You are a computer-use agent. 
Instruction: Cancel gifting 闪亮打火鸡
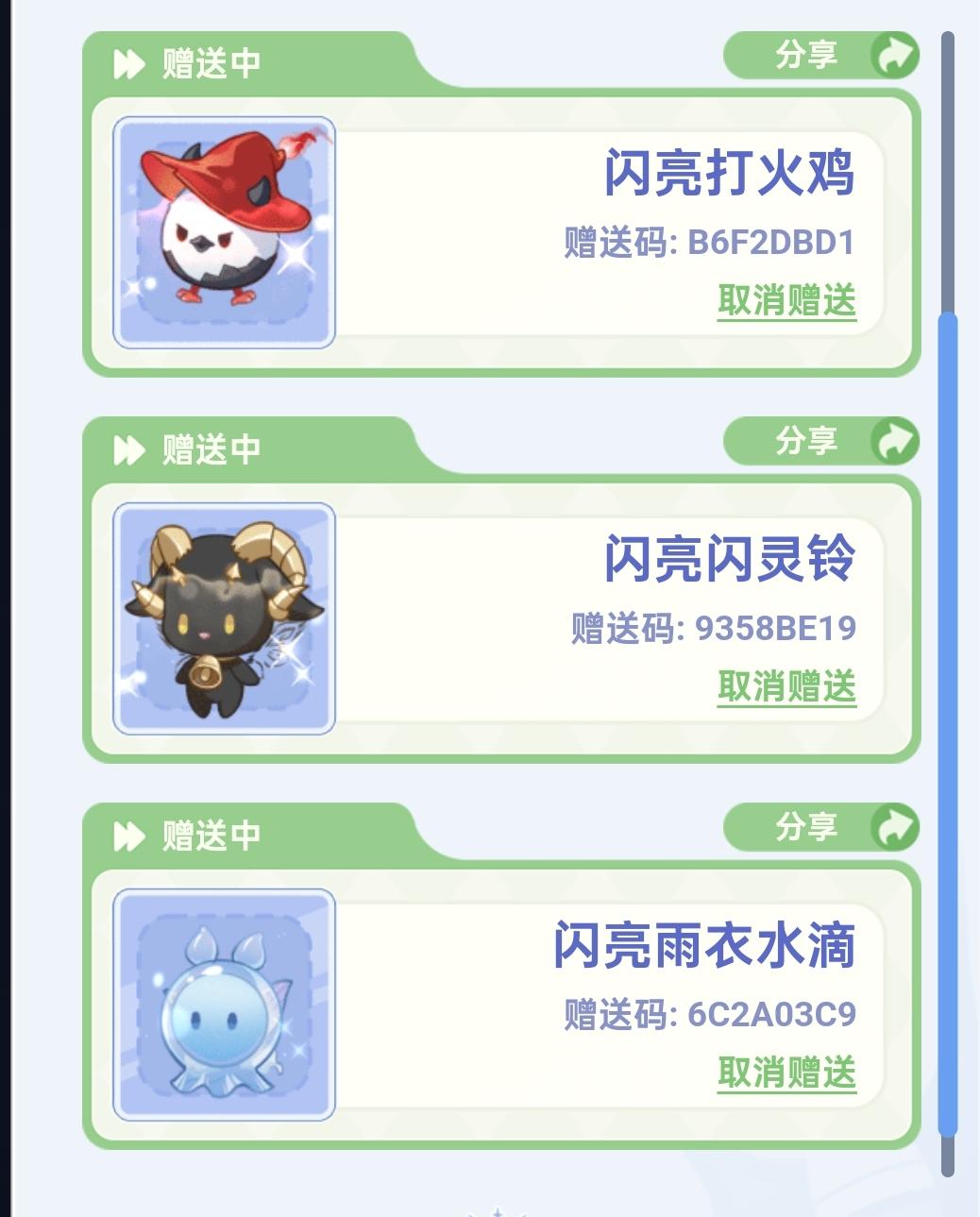786,301
